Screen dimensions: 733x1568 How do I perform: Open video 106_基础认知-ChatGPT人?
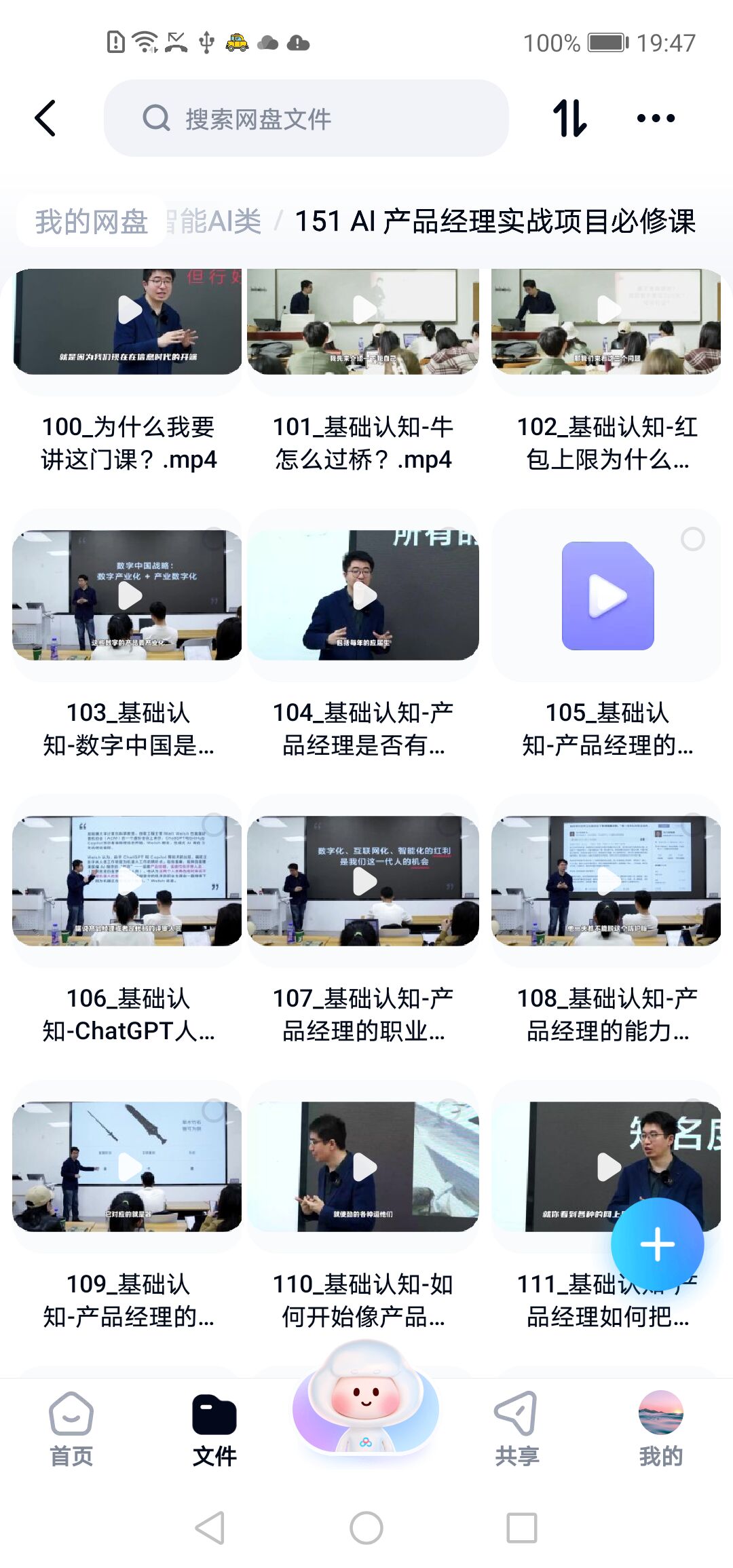pyautogui.click(x=128, y=881)
